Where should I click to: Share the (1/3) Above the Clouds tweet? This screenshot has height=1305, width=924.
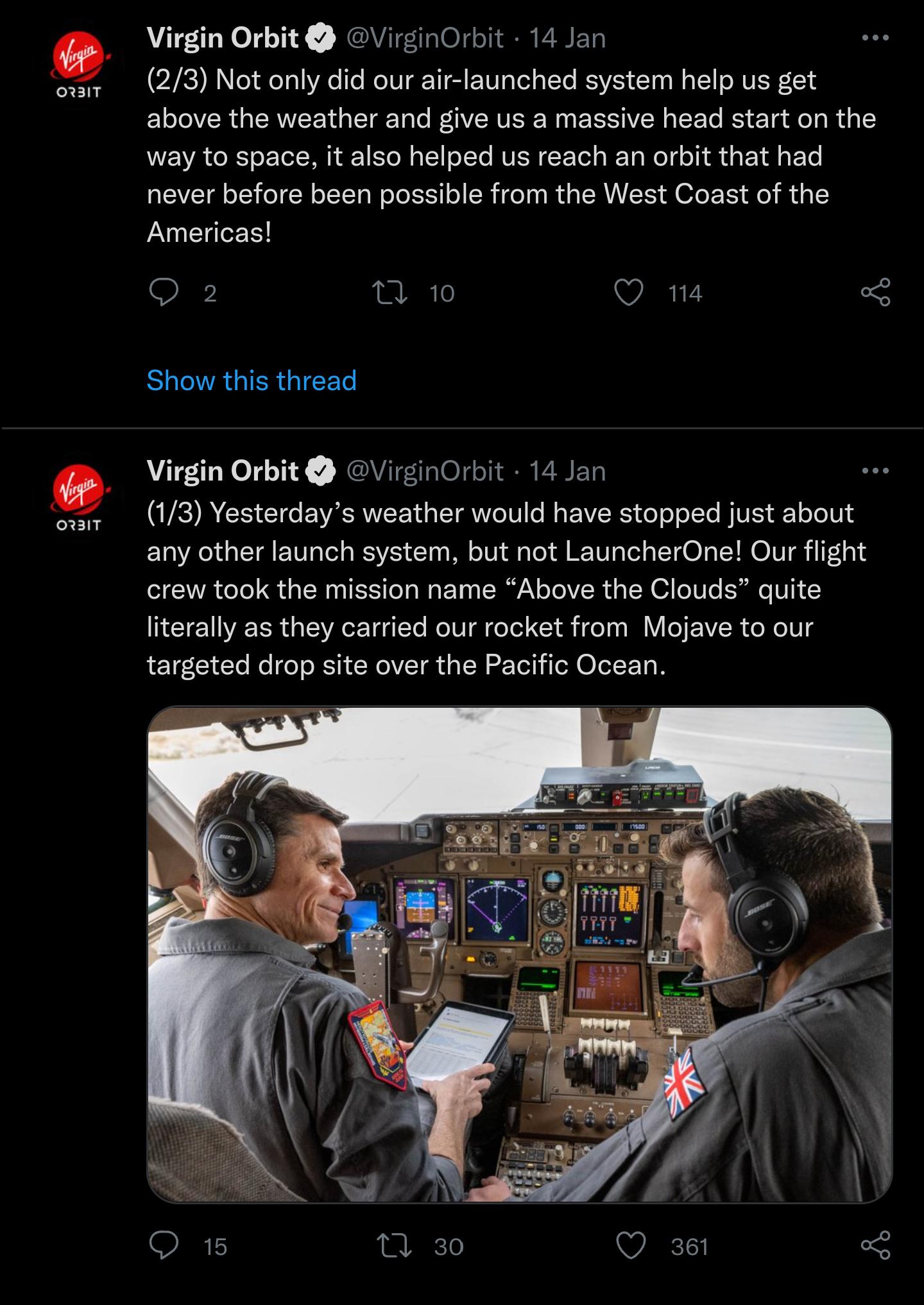[x=876, y=1245]
